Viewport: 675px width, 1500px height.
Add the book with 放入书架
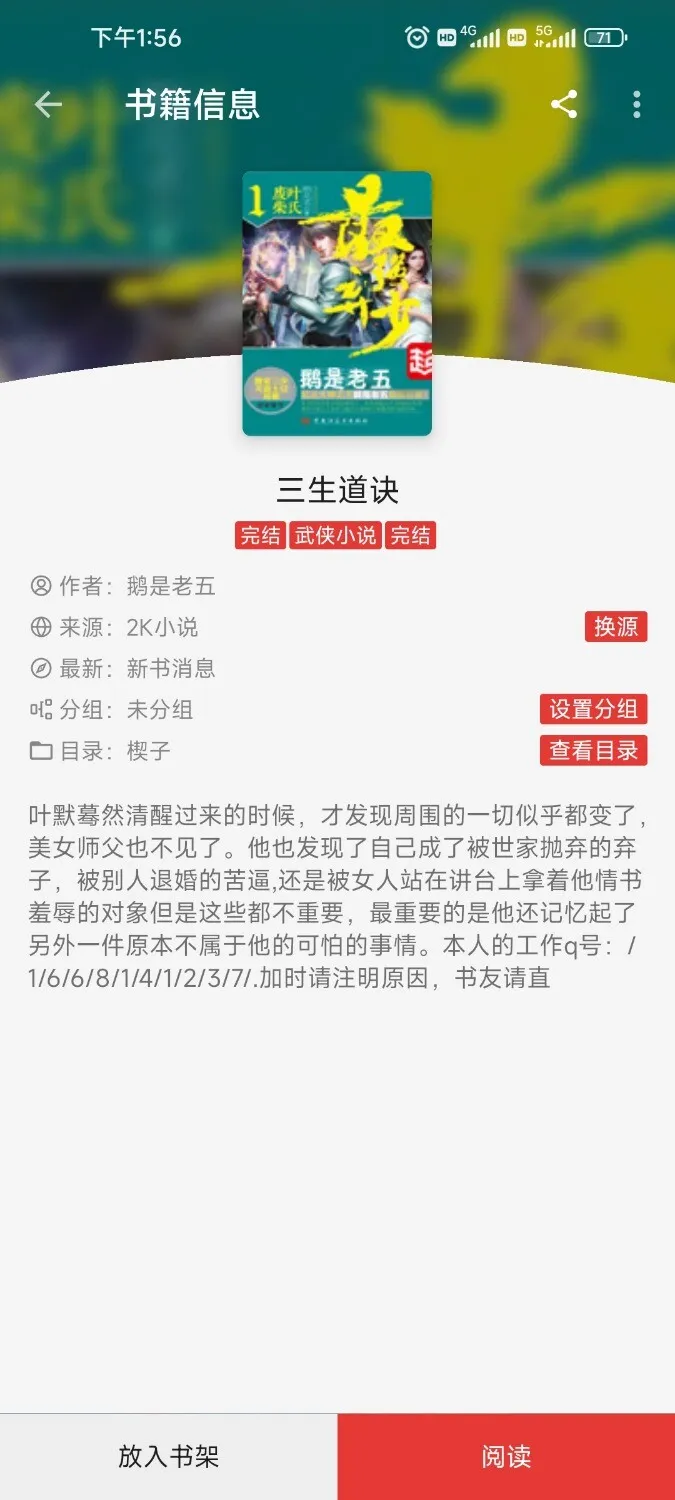(x=168, y=1456)
